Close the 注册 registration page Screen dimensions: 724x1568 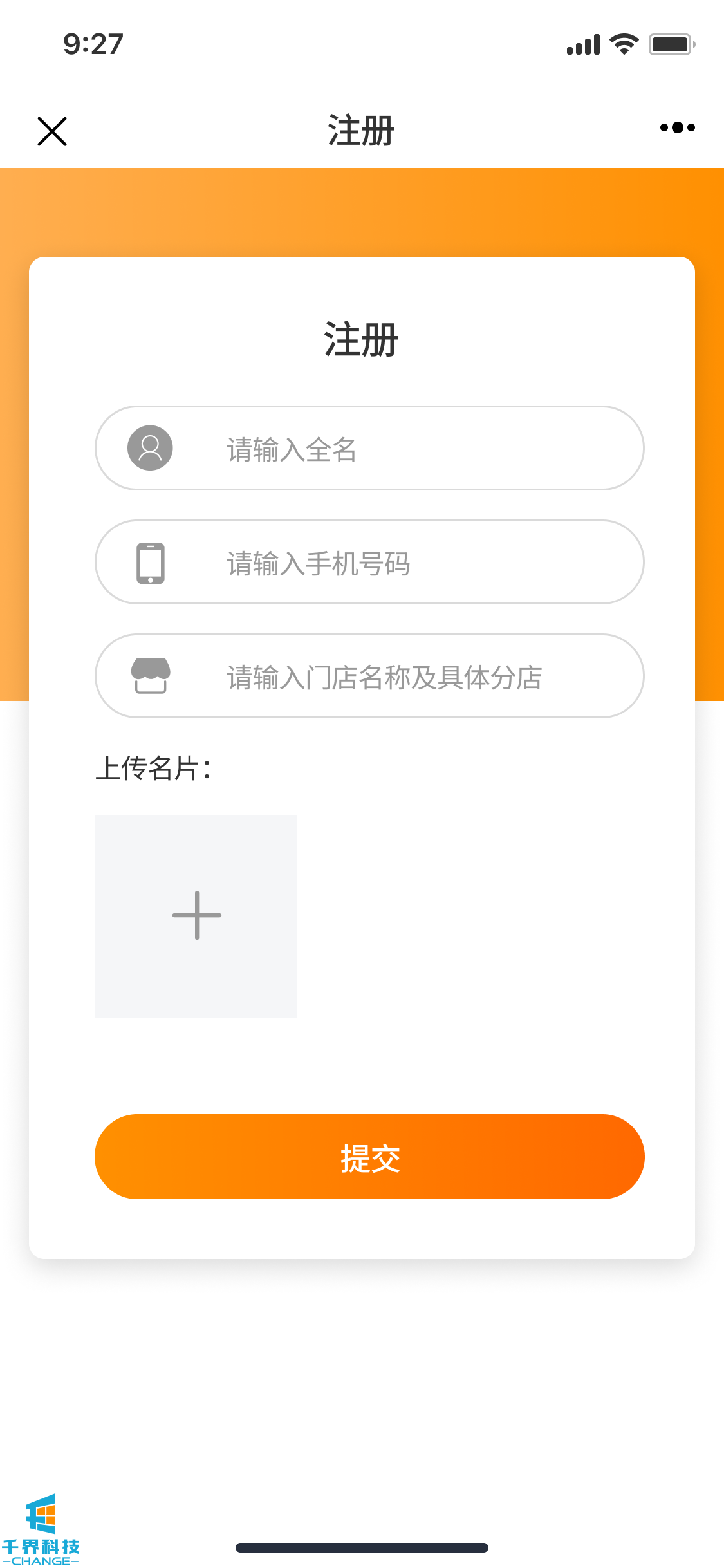tap(52, 131)
